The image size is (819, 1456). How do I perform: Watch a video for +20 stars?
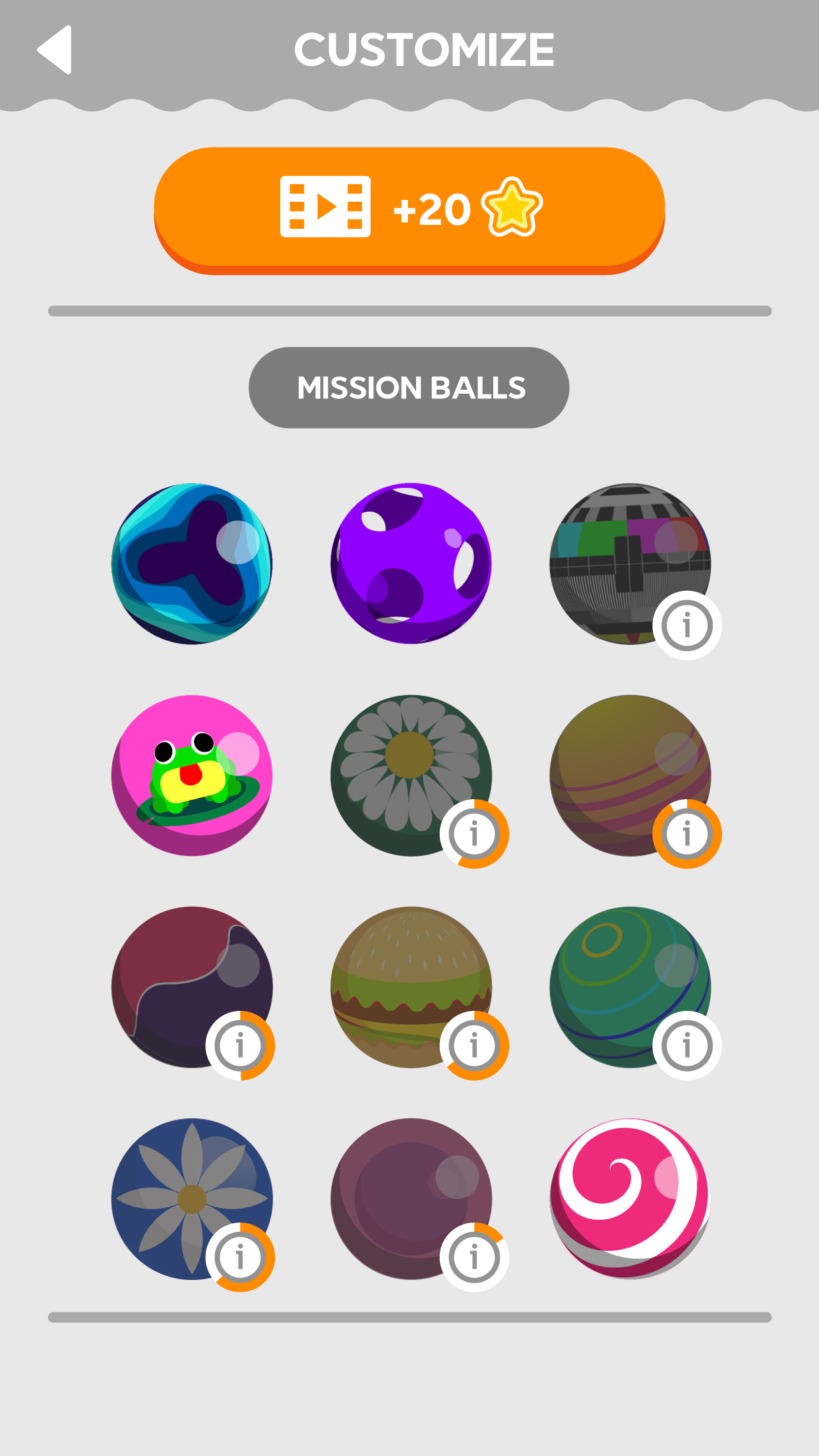coord(409,207)
